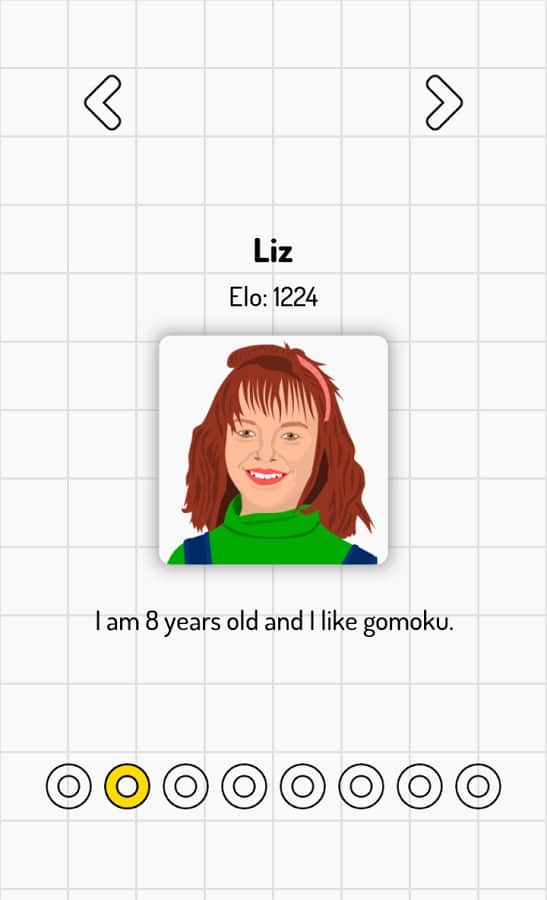Screen dimensions: 547x900
Task: Jump to the first opponent page dot
Action: [x=69, y=786]
